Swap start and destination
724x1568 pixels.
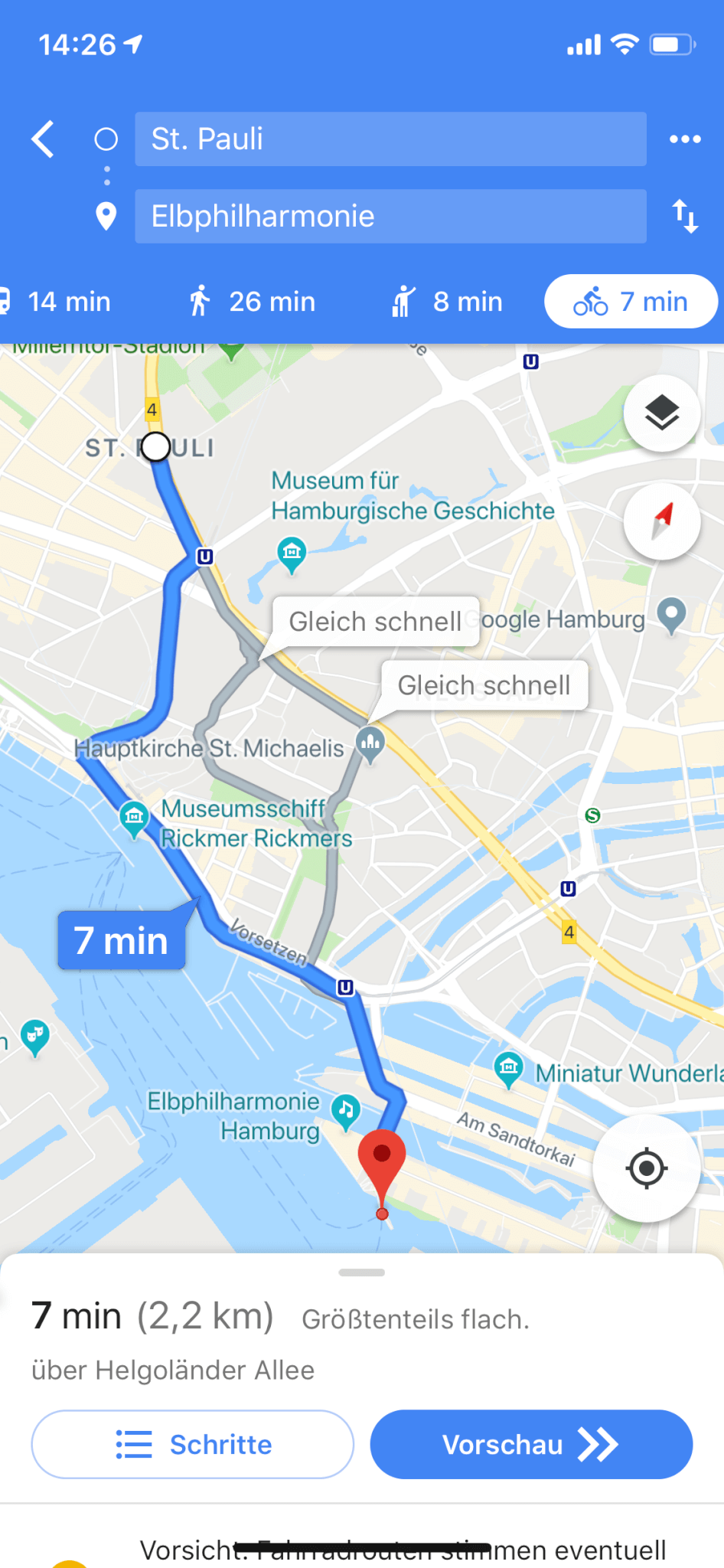(x=684, y=217)
